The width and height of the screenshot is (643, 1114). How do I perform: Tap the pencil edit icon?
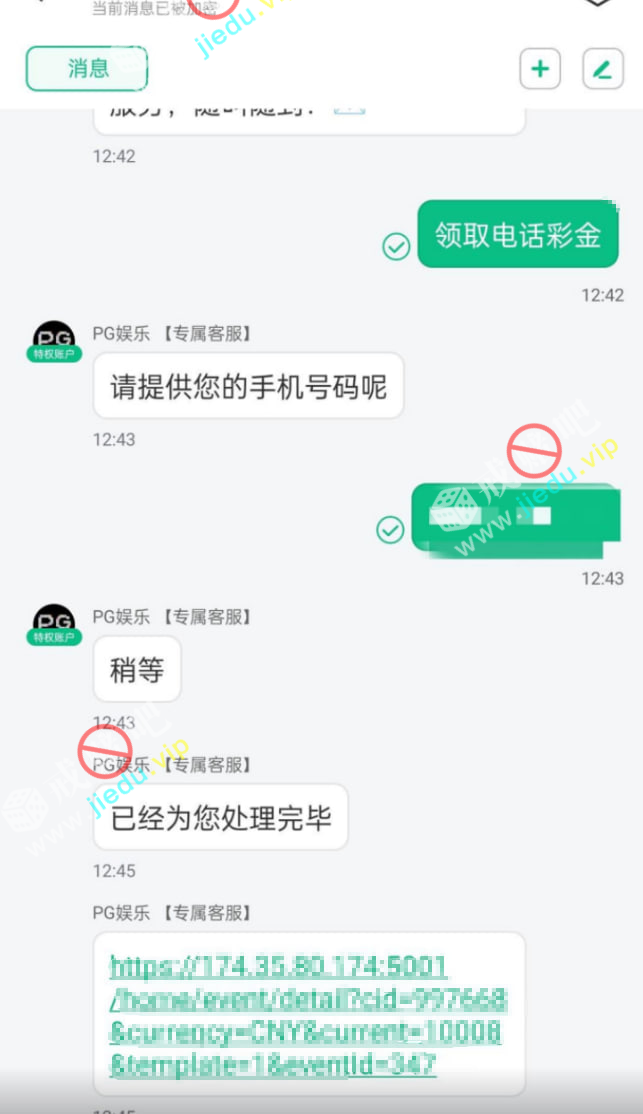pyautogui.click(x=602, y=68)
